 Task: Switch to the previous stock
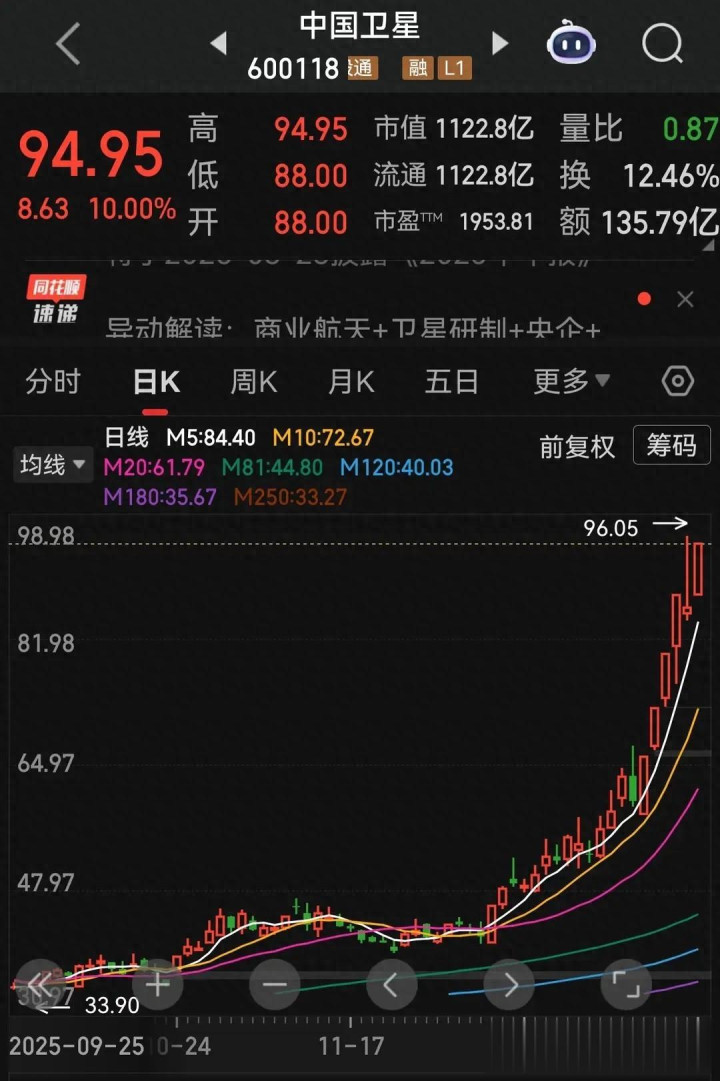point(218,43)
